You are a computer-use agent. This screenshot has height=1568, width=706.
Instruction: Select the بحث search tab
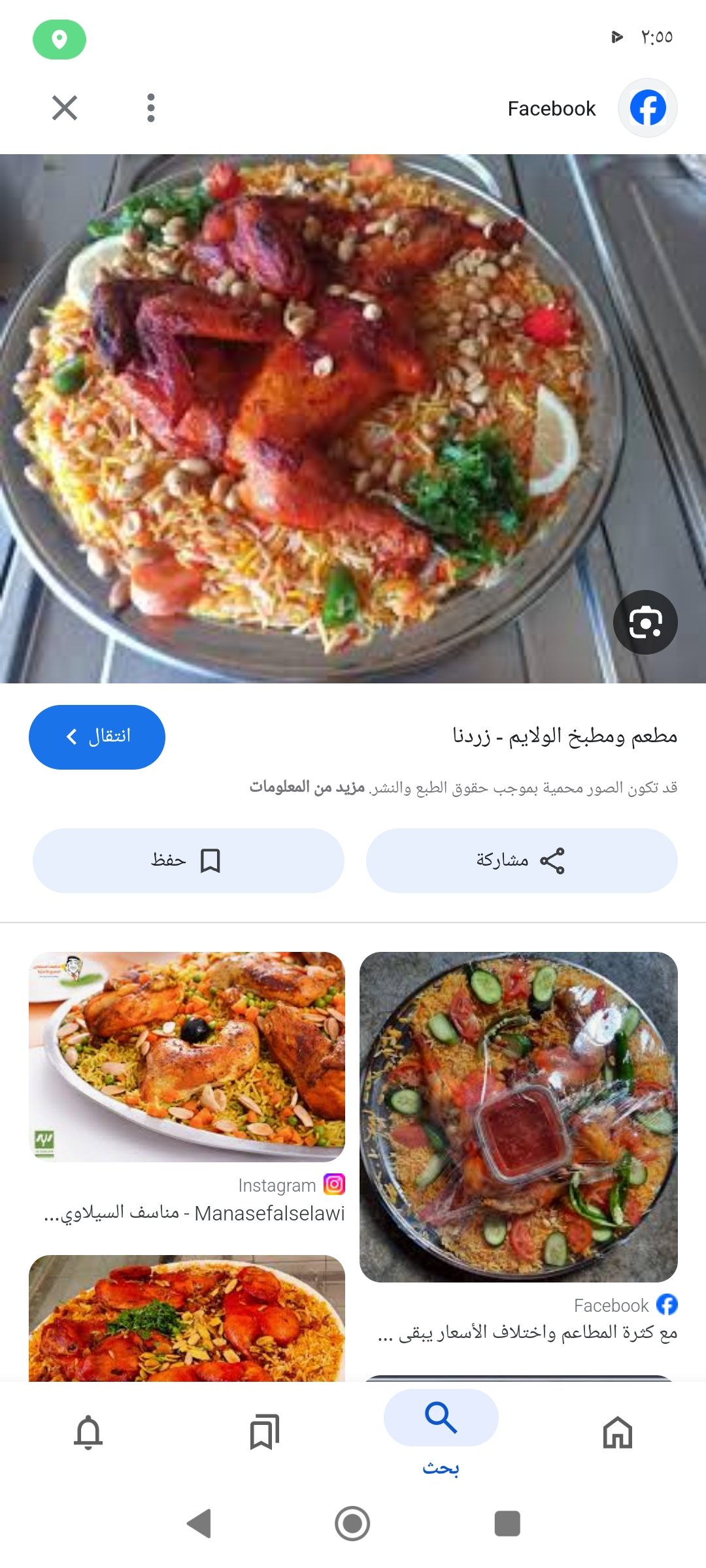(441, 1432)
